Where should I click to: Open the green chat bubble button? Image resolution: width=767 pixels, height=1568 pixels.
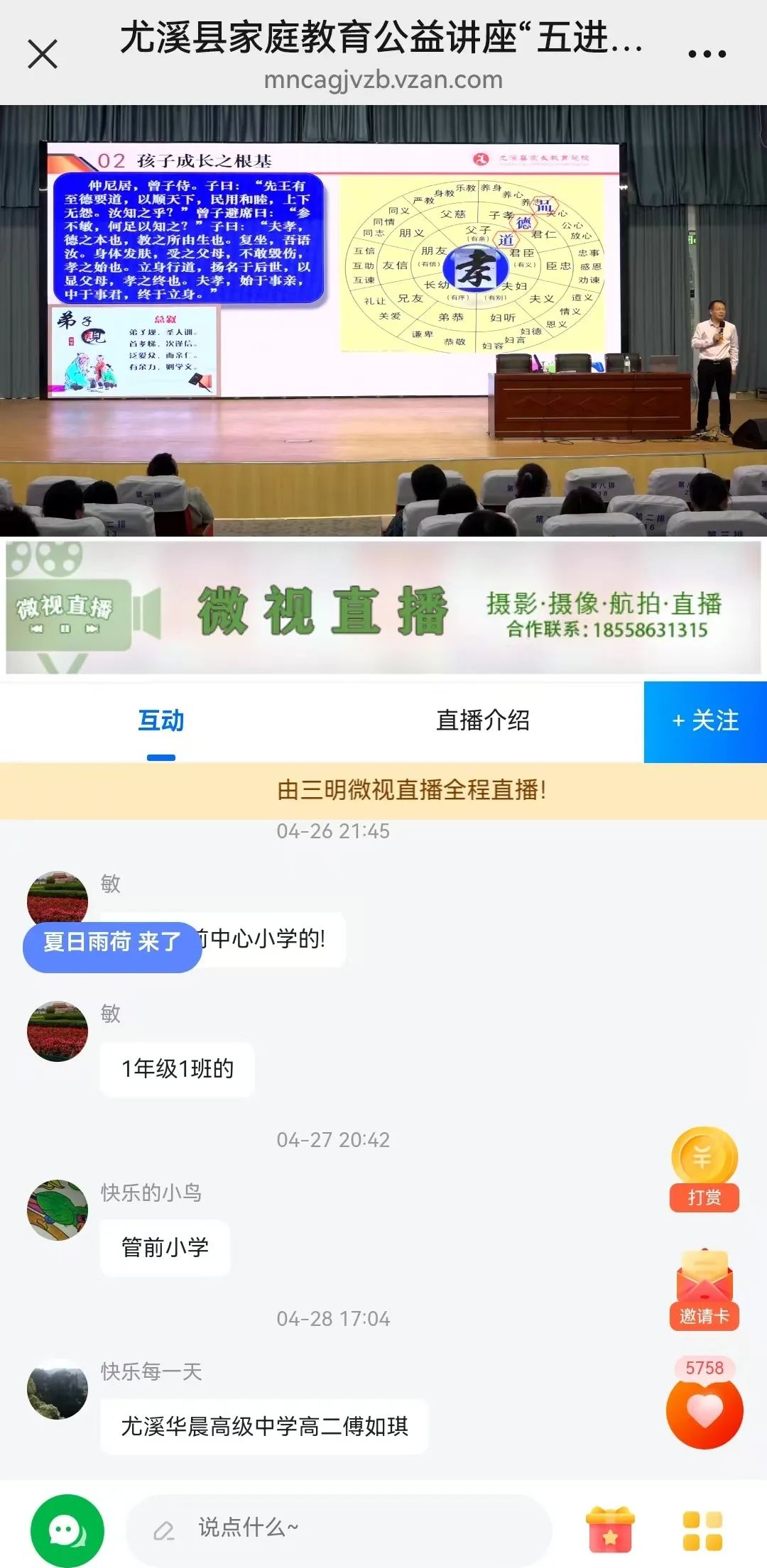point(67,1530)
